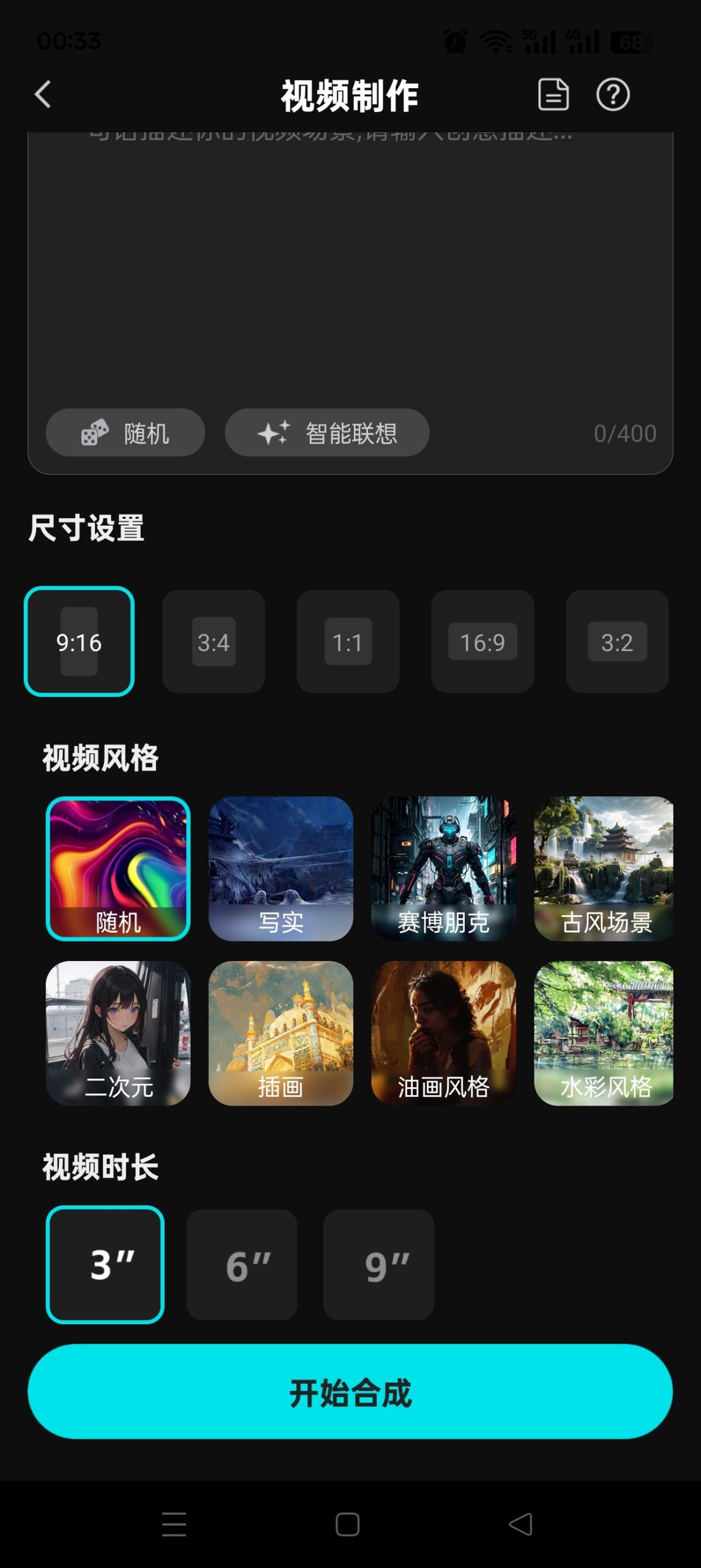This screenshot has height=1568, width=701.
Task: Open the help question mark icon
Action: pyautogui.click(x=612, y=96)
